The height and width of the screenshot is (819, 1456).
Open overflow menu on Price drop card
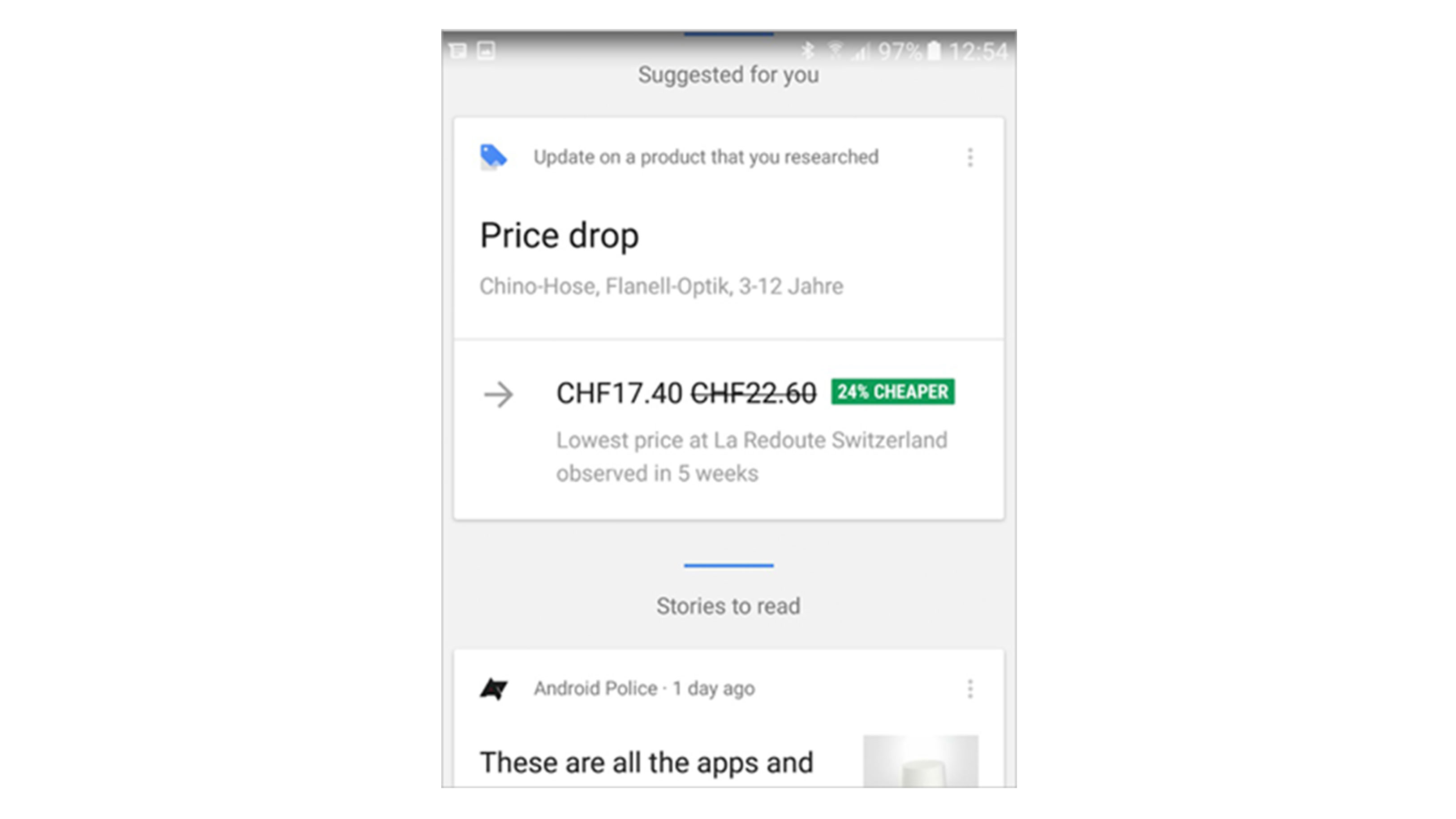970,158
